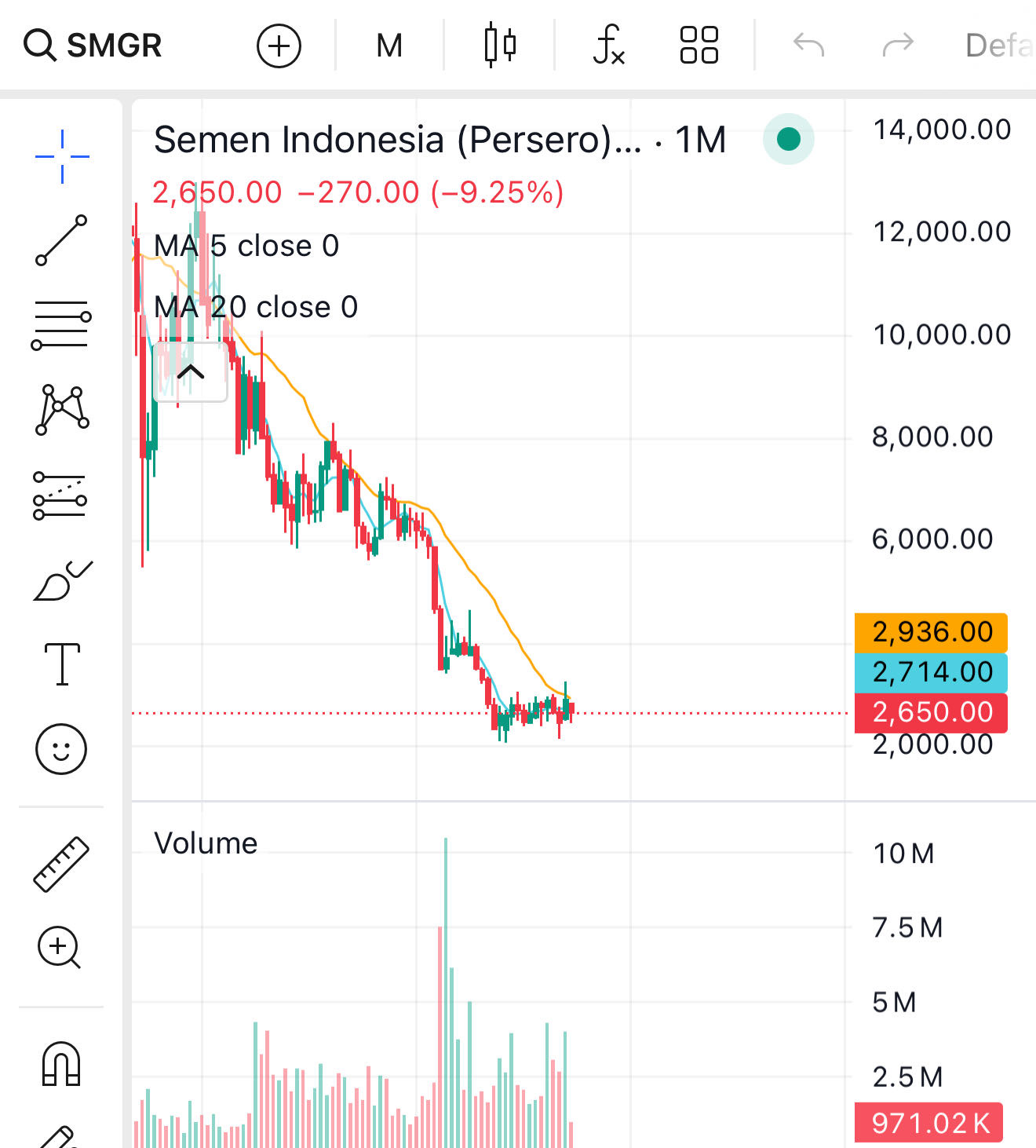Collapse the indicator legend
This screenshot has width=1036, height=1148.
point(191,371)
